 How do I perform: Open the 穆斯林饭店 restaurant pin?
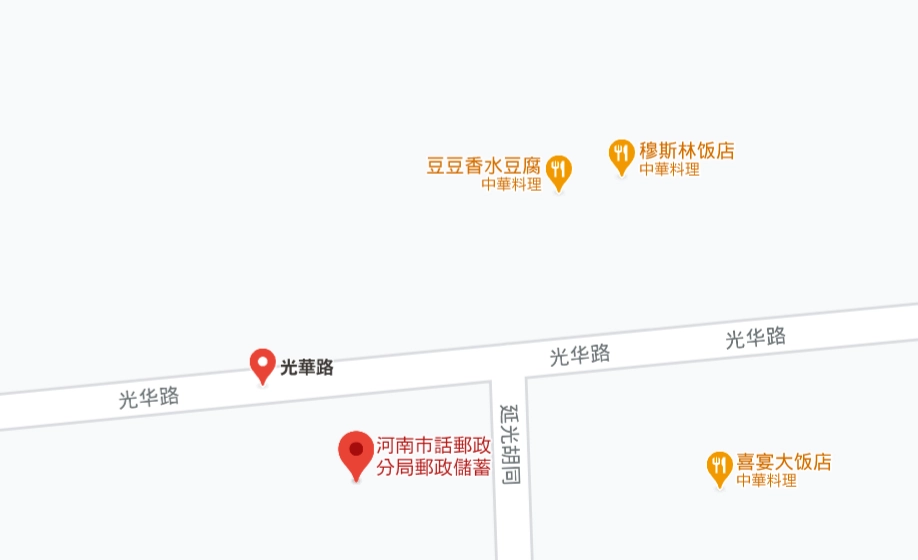click(621, 154)
